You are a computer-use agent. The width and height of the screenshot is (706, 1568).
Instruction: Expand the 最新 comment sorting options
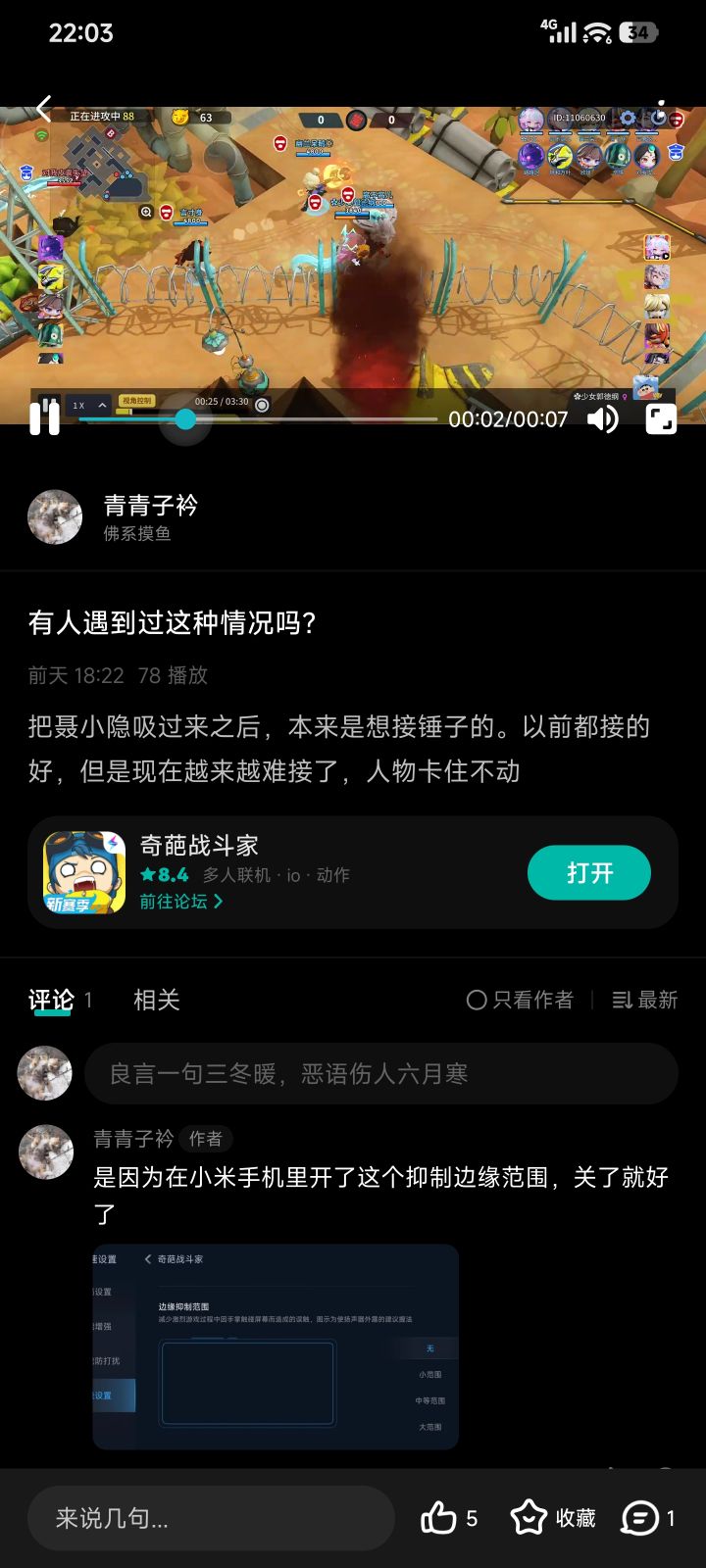pyautogui.click(x=644, y=1000)
